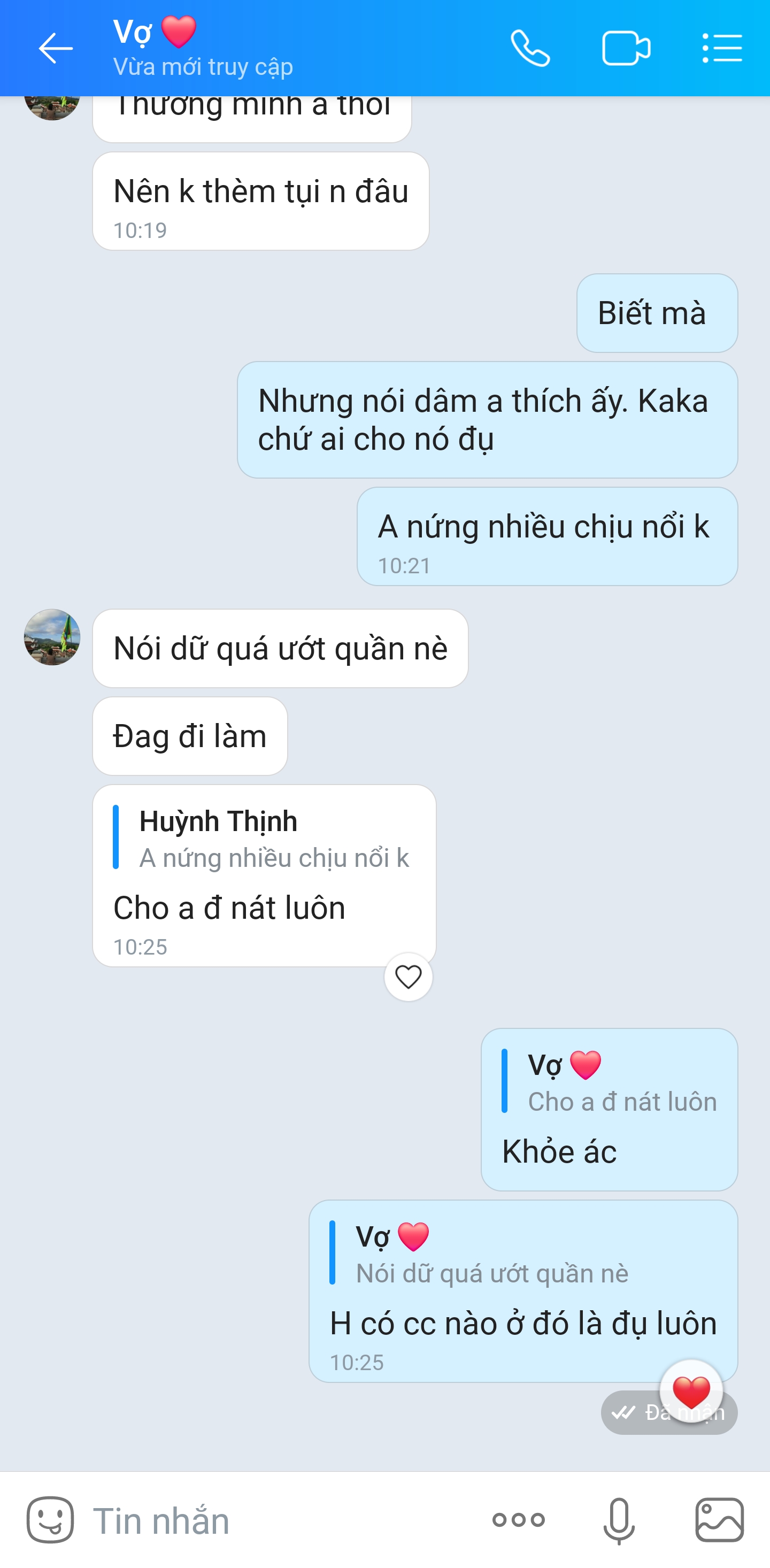Image resolution: width=770 pixels, height=1568 pixels.
Task: Open more attachment options
Action: (x=518, y=1520)
